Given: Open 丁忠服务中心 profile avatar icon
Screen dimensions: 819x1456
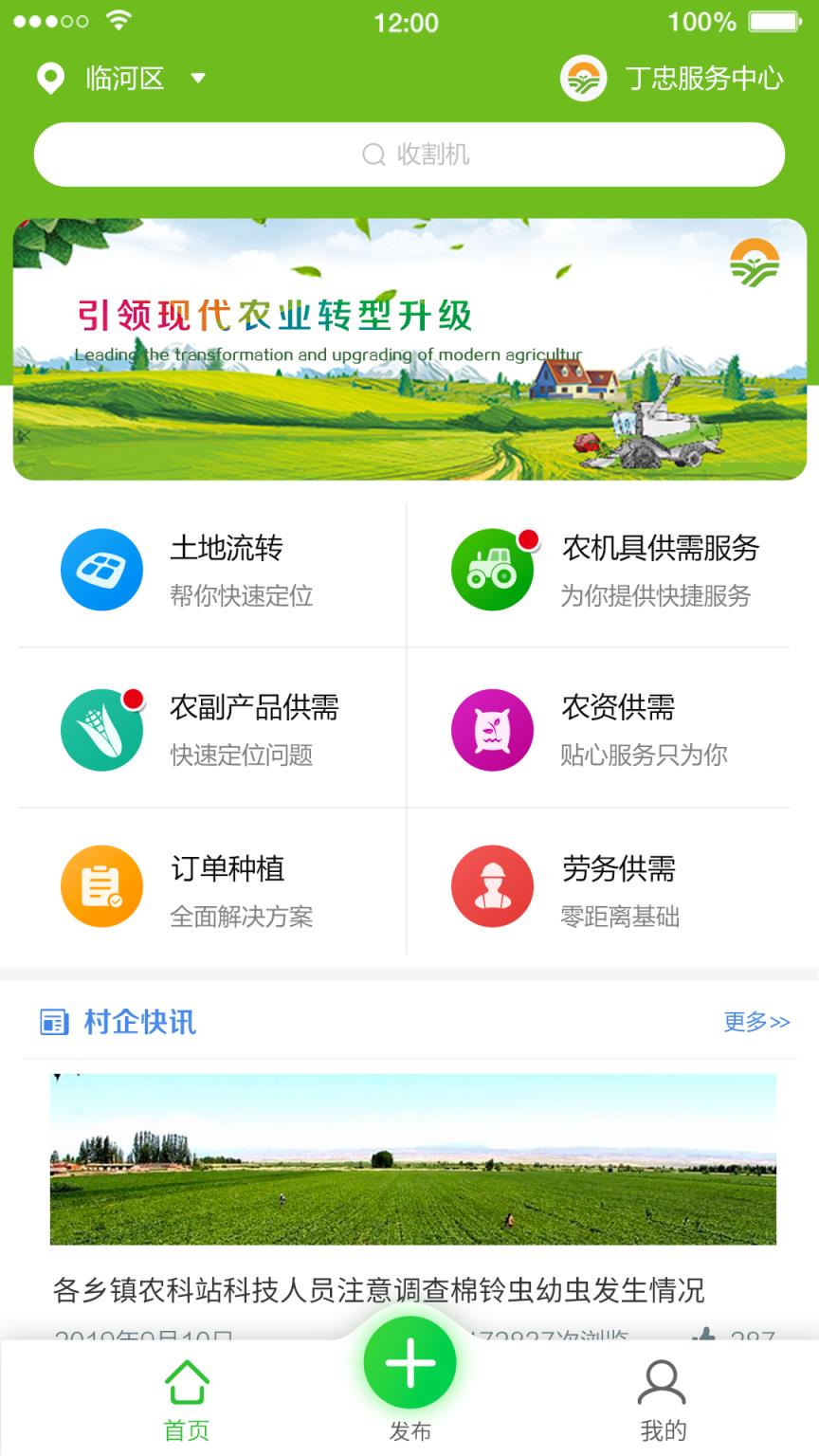Looking at the screenshot, I should (x=585, y=79).
